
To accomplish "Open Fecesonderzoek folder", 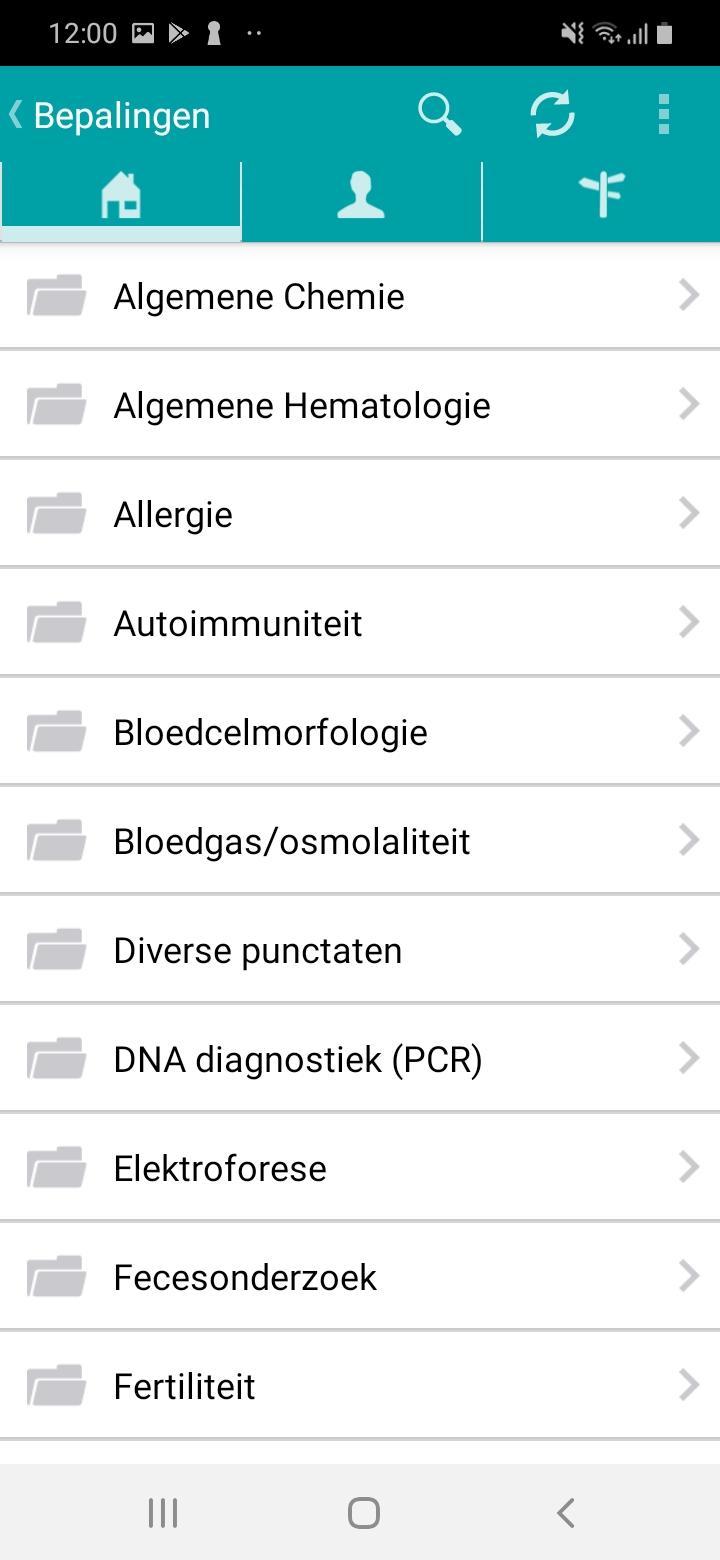I will [360, 1277].
